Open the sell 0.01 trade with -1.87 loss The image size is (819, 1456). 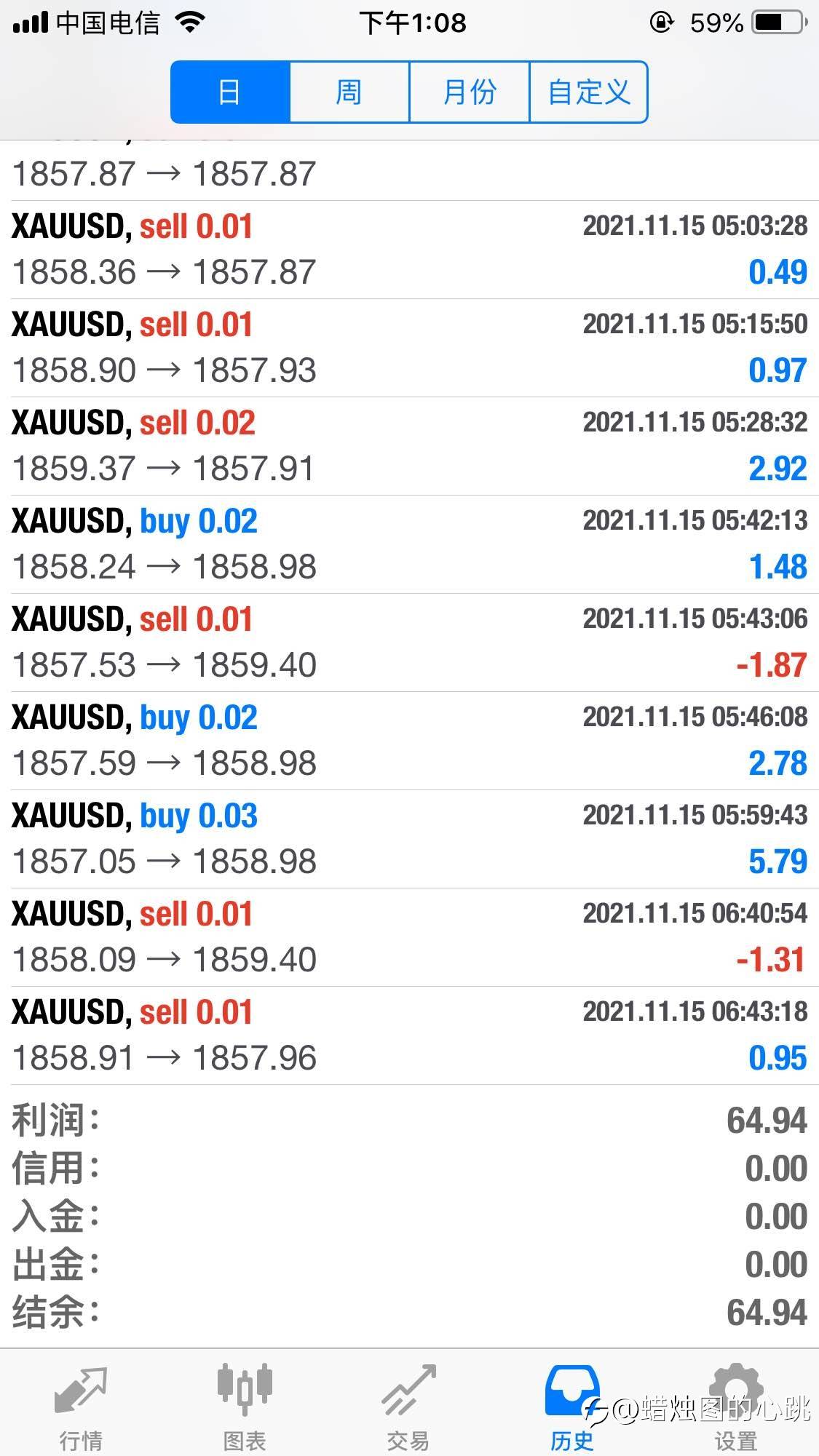[409, 643]
